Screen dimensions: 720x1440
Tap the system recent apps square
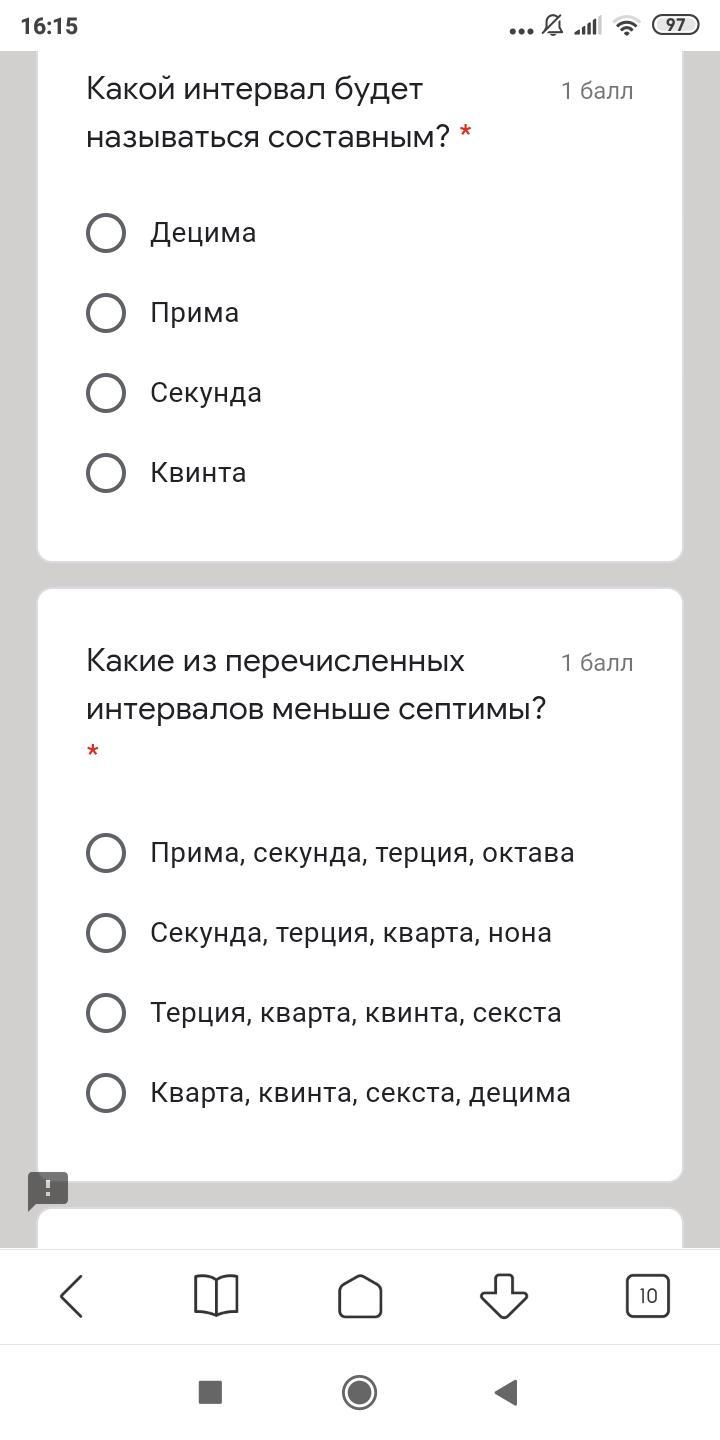click(x=210, y=1392)
